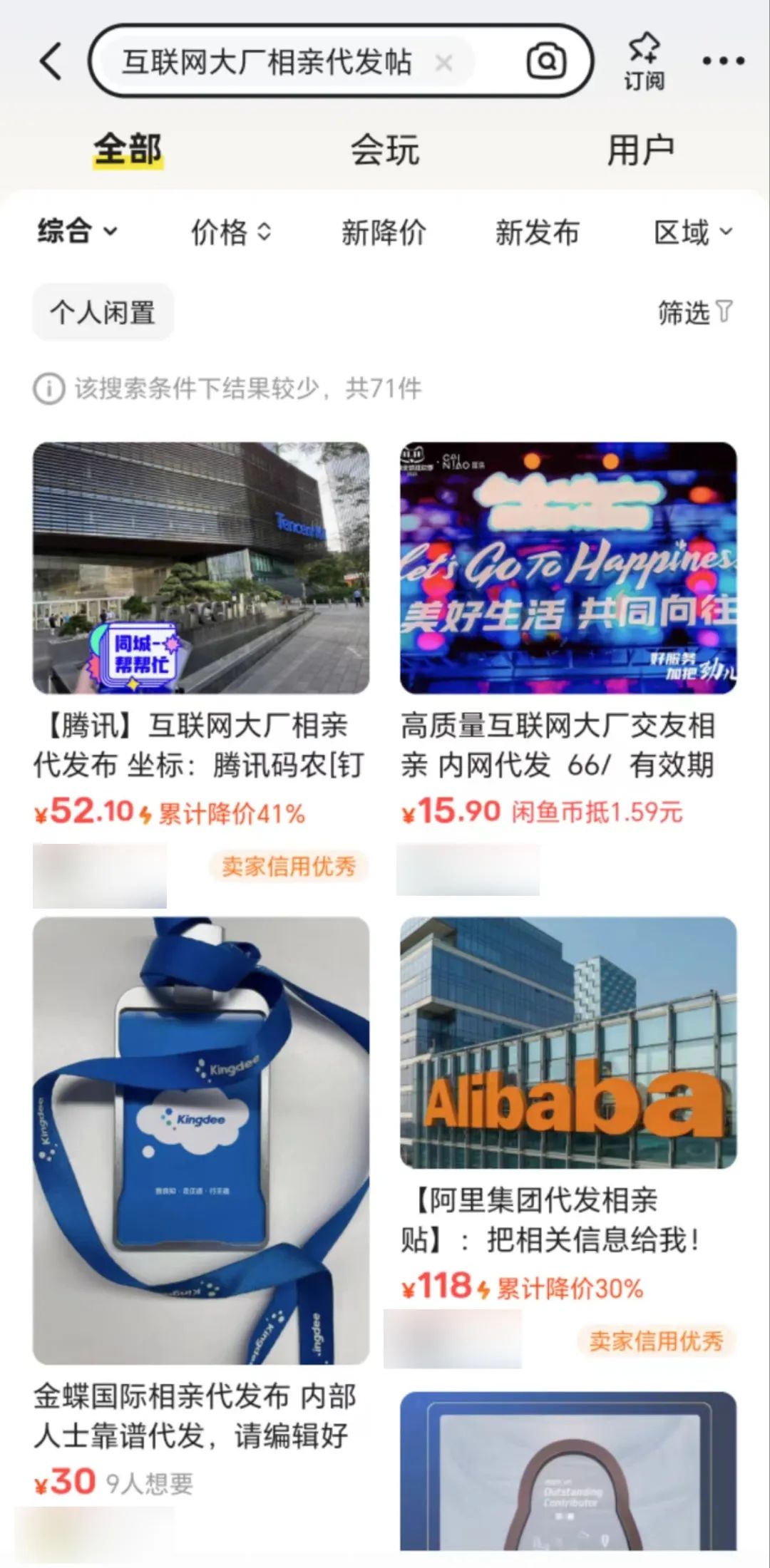Clear the search query text
Screen dimensions: 770x1568
[x=443, y=63]
